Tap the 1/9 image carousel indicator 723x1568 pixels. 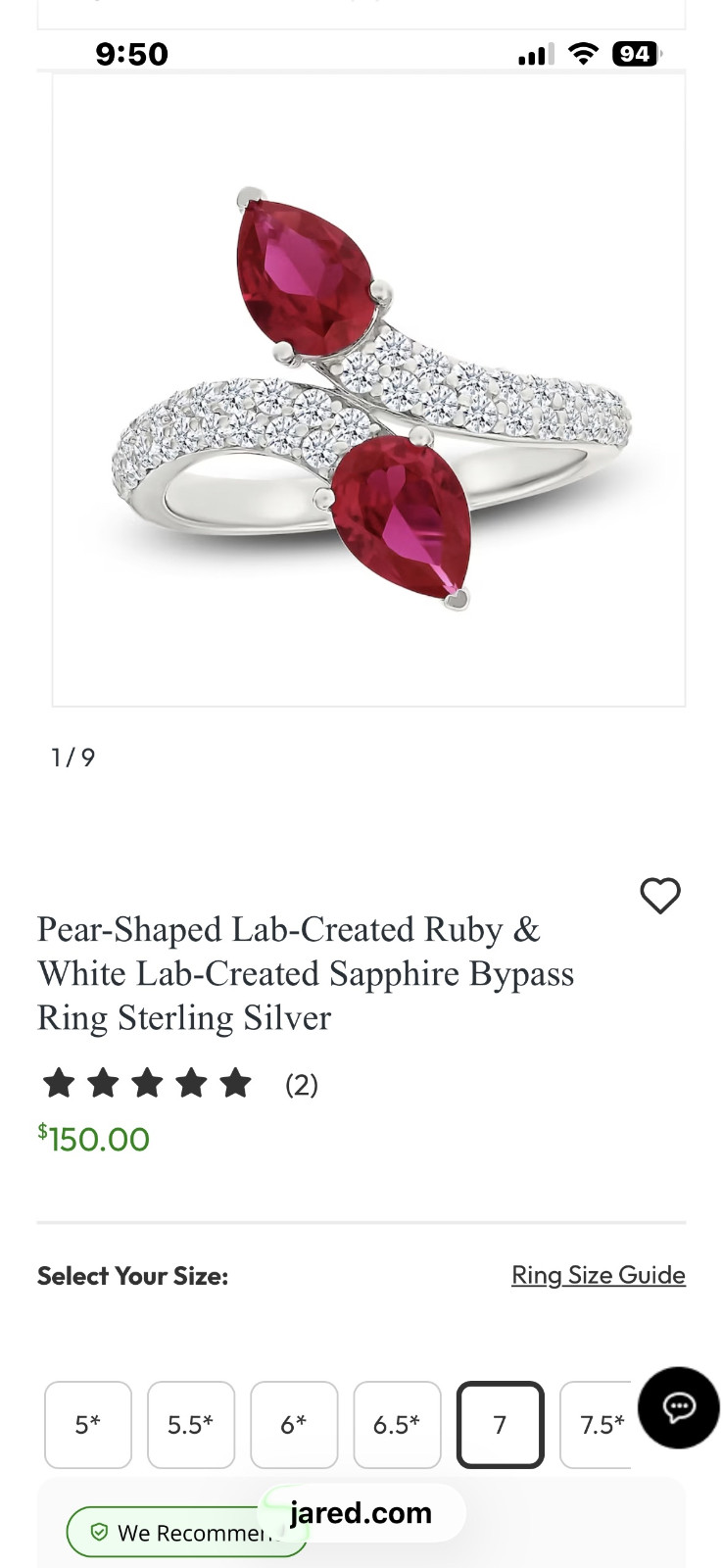pyautogui.click(x=72, y=757)
